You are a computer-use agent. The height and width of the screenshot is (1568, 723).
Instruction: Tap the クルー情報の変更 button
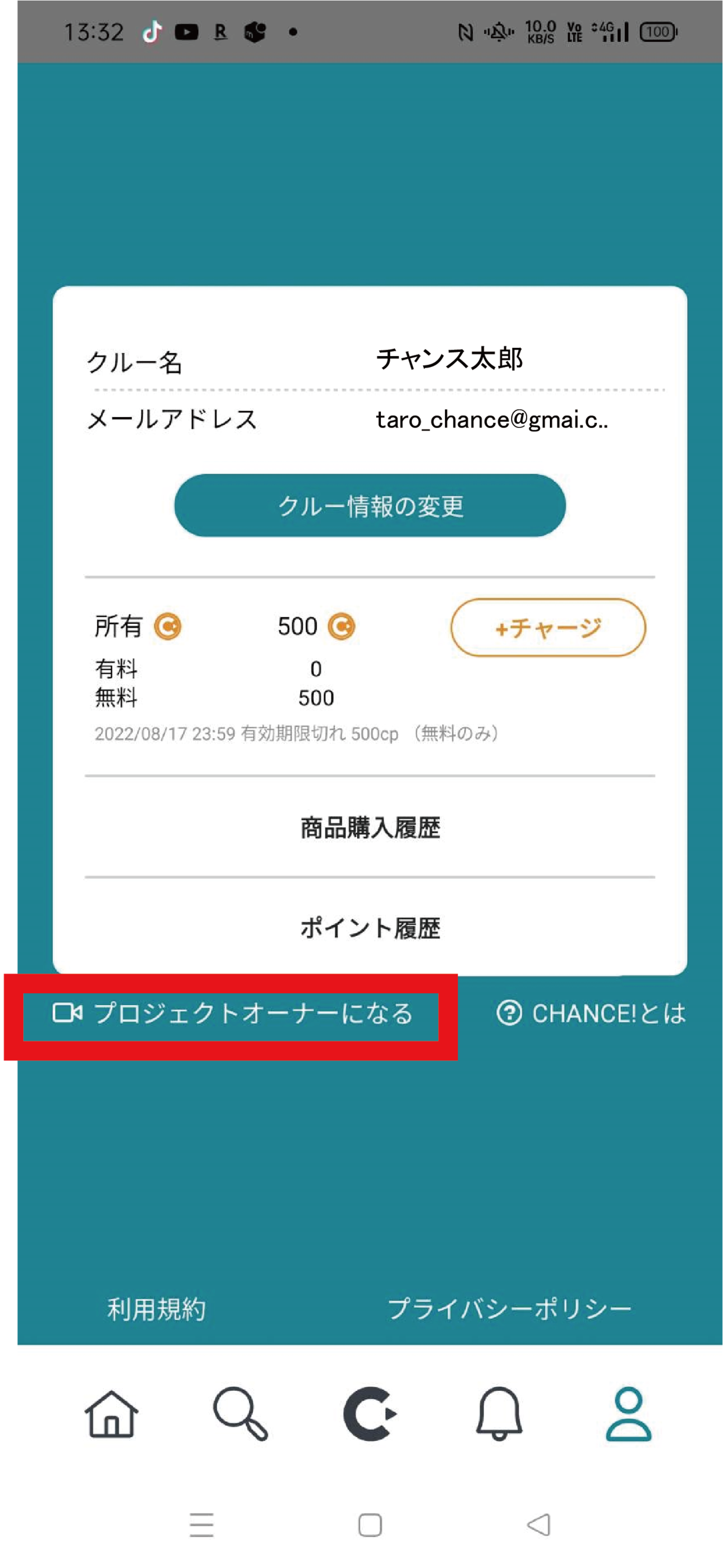point(369,505)
